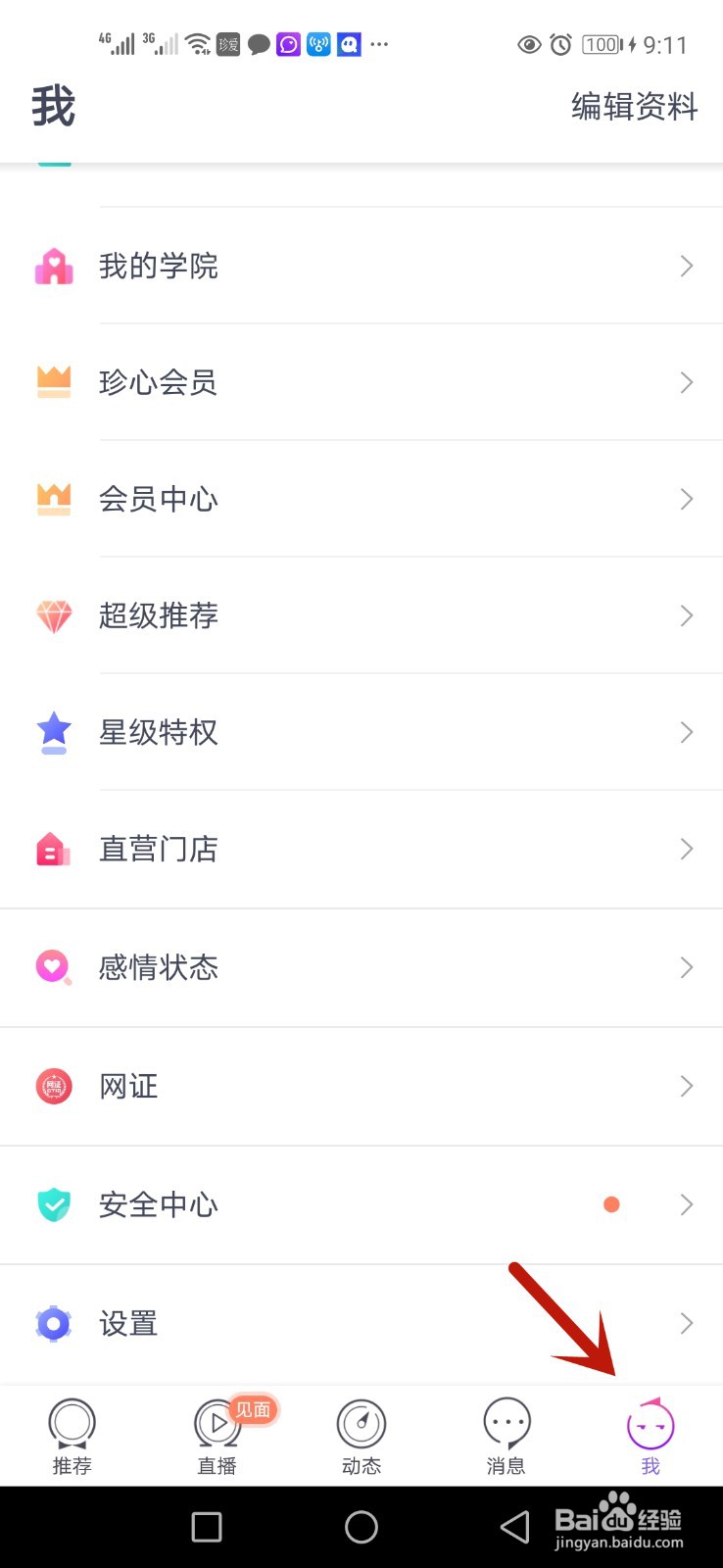The height and width of the screenshot is (1568, 723).
Task: Tap the 直营门店 store icon
Action: click(53, 850)
